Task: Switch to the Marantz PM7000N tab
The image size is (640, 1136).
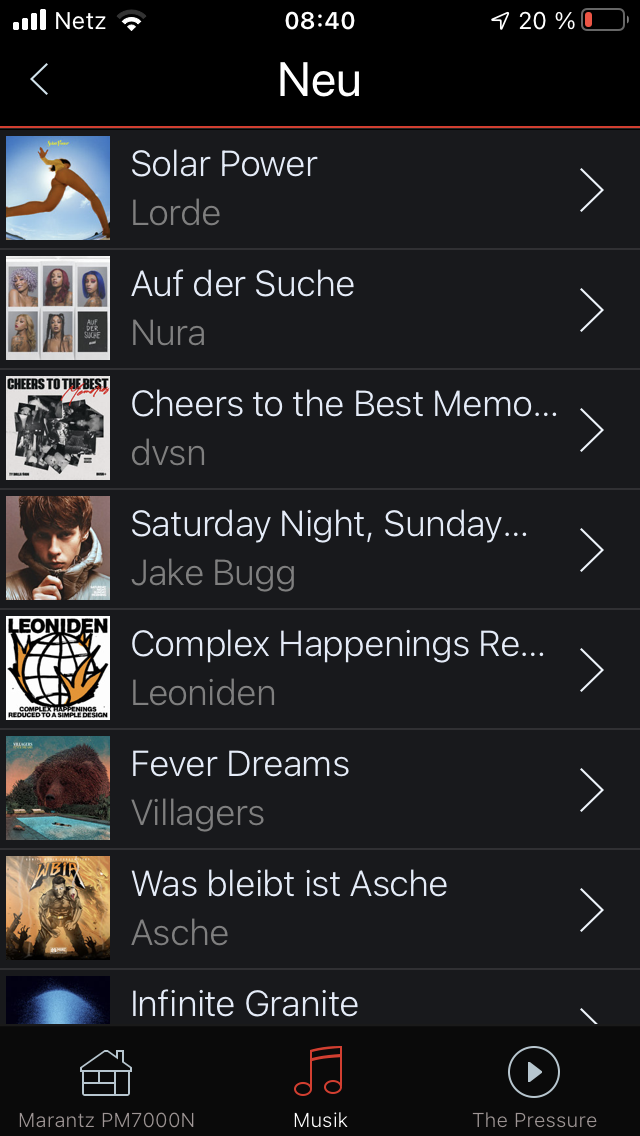Action: point(106,1086)
